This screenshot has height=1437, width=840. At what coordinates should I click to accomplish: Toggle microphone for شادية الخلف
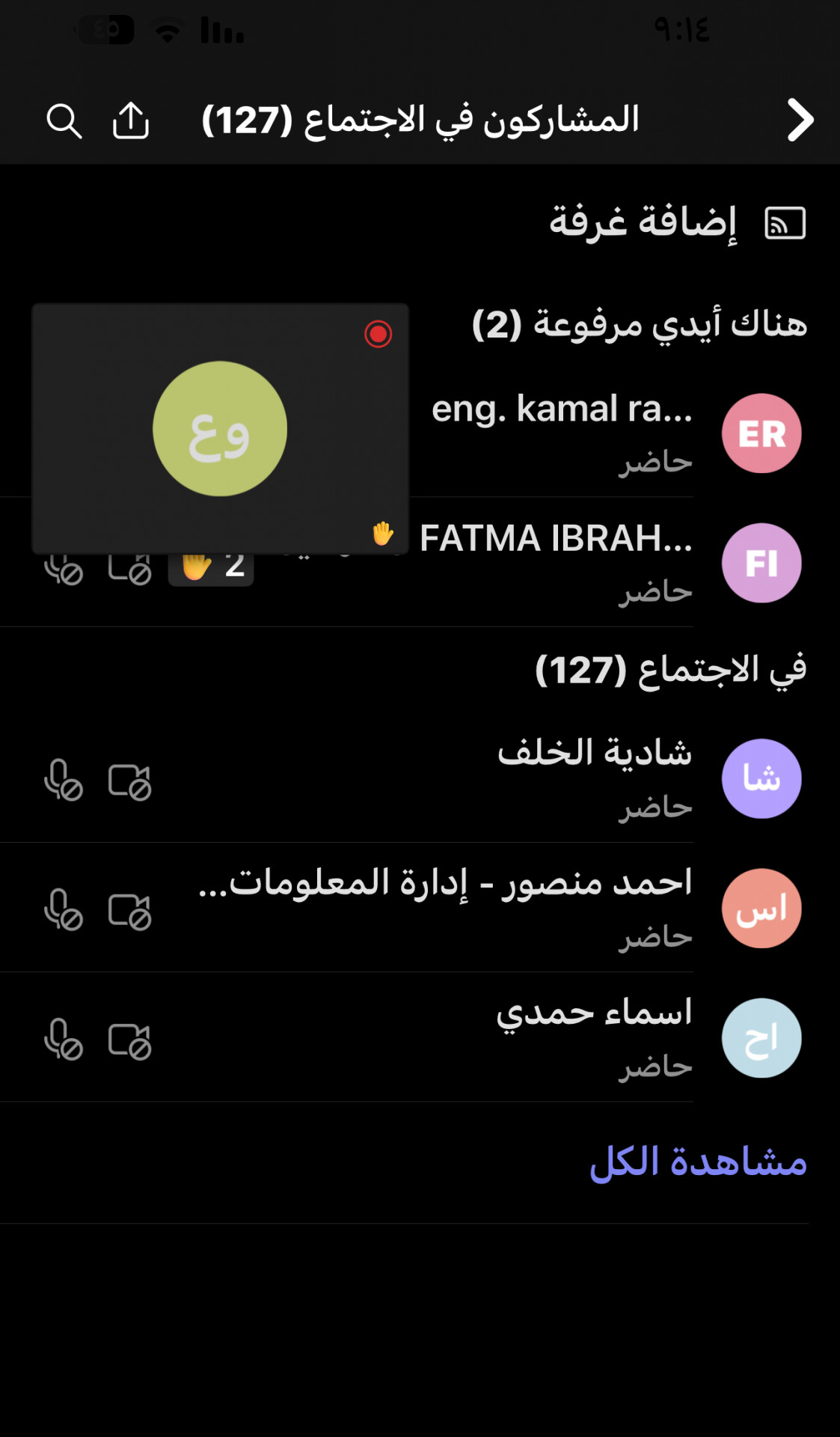pos(64,780)
